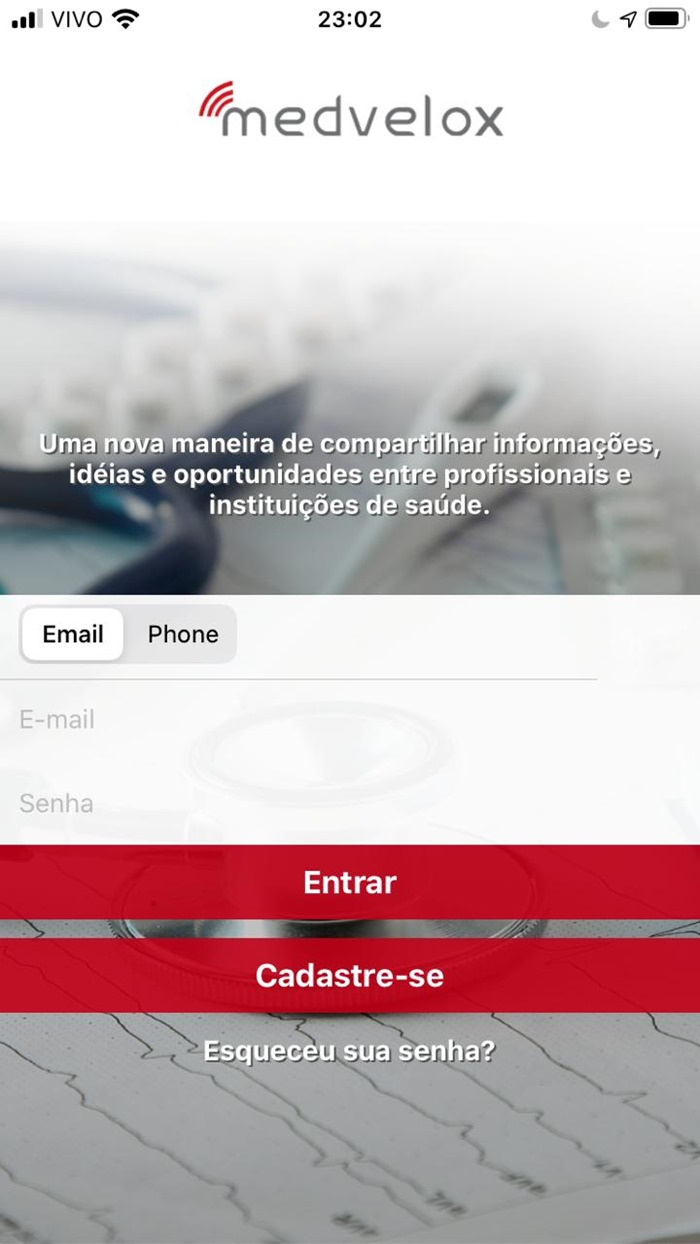Tap the Senha password field
This screenshot has width=700, height=1244.
click(300, 803)
